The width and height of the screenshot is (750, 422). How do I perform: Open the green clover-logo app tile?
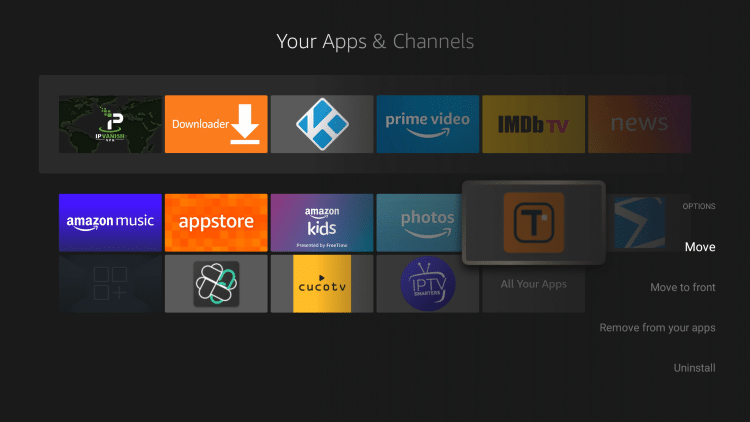[216, 284]
